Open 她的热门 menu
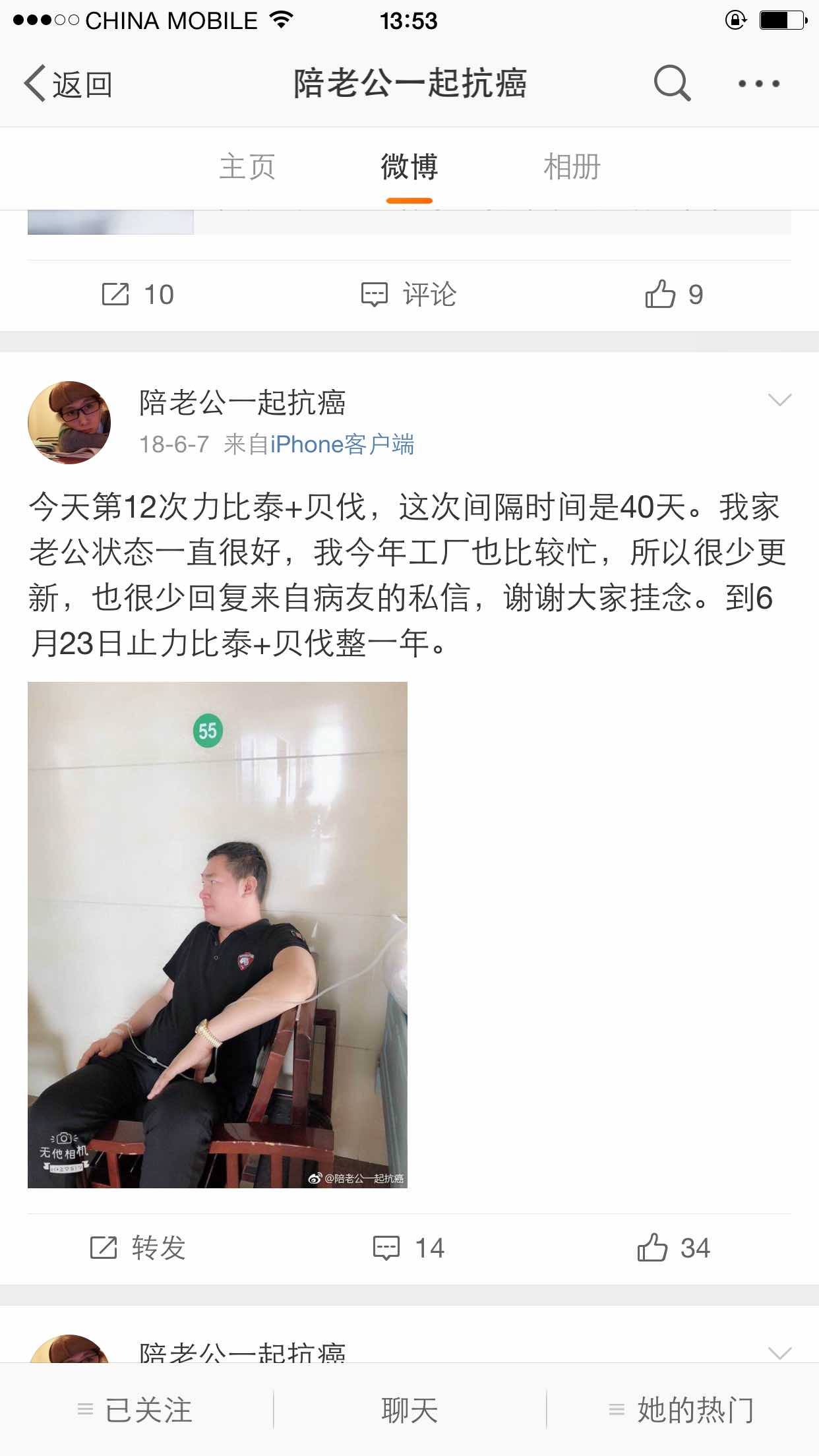Image resolution: width=819 pixels, height=1456 pixels. pyautogui.click(x=682, y=1410)
